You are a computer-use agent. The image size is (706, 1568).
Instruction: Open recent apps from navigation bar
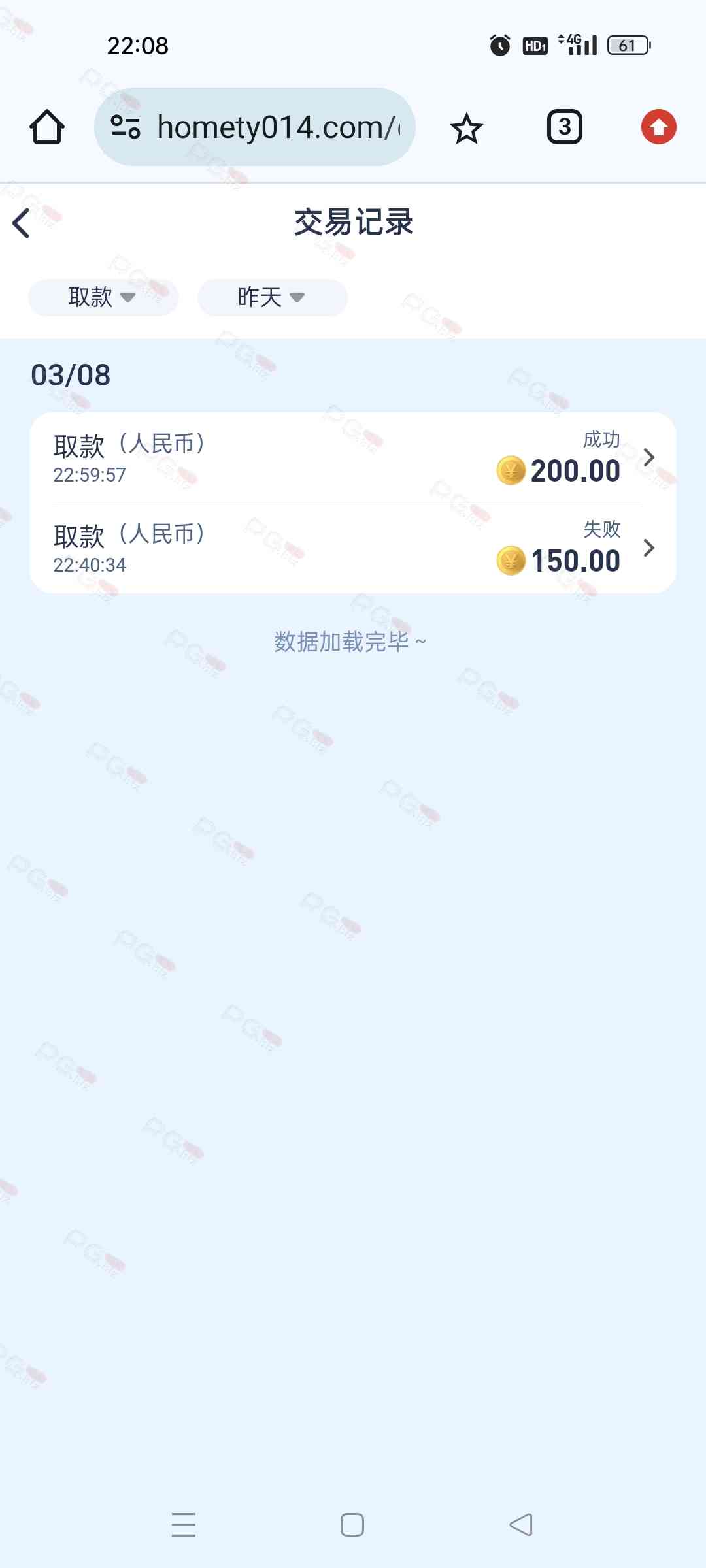pyautogui.click(x=184, y=1524)
